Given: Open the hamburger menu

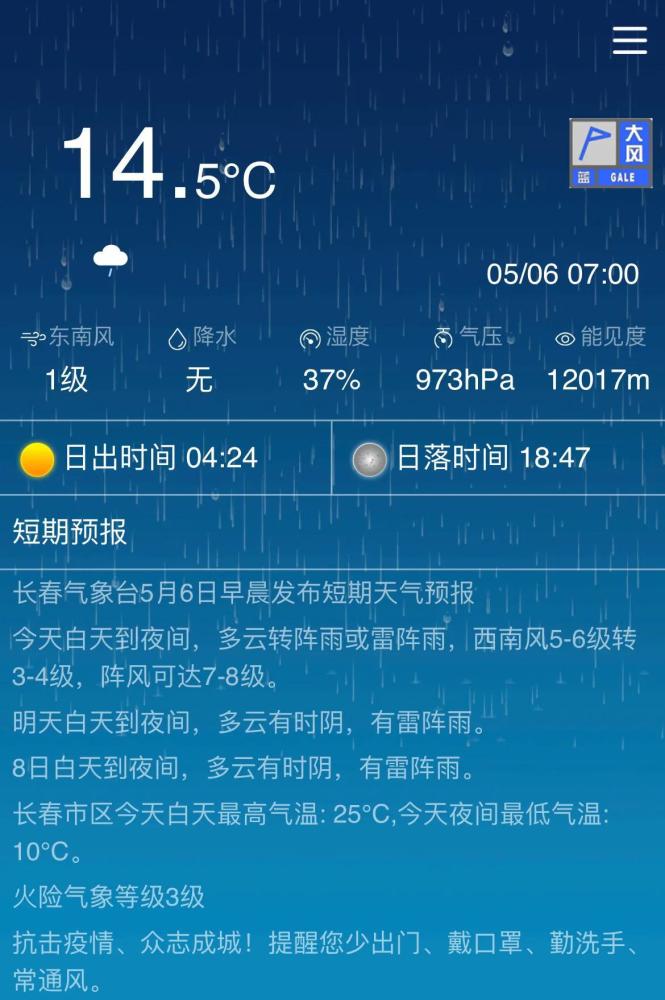Looking at the screenshot, I should [630, 40].
